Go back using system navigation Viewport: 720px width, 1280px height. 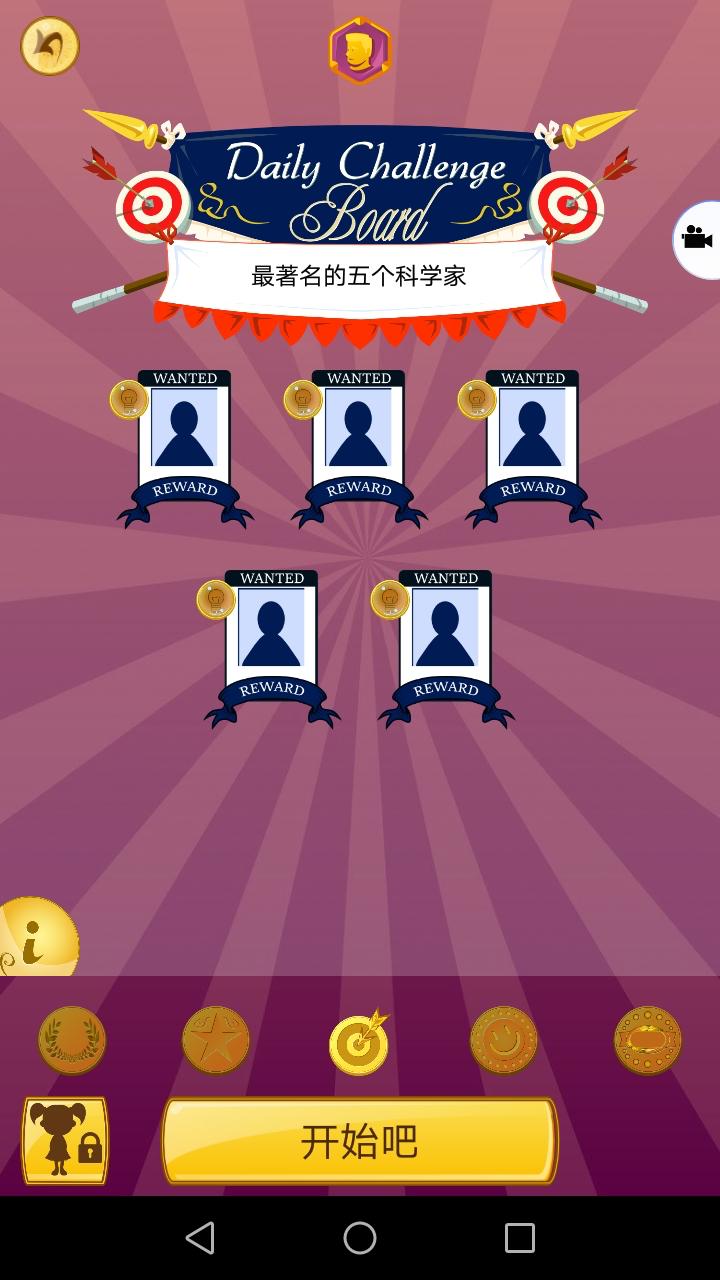200,1238
